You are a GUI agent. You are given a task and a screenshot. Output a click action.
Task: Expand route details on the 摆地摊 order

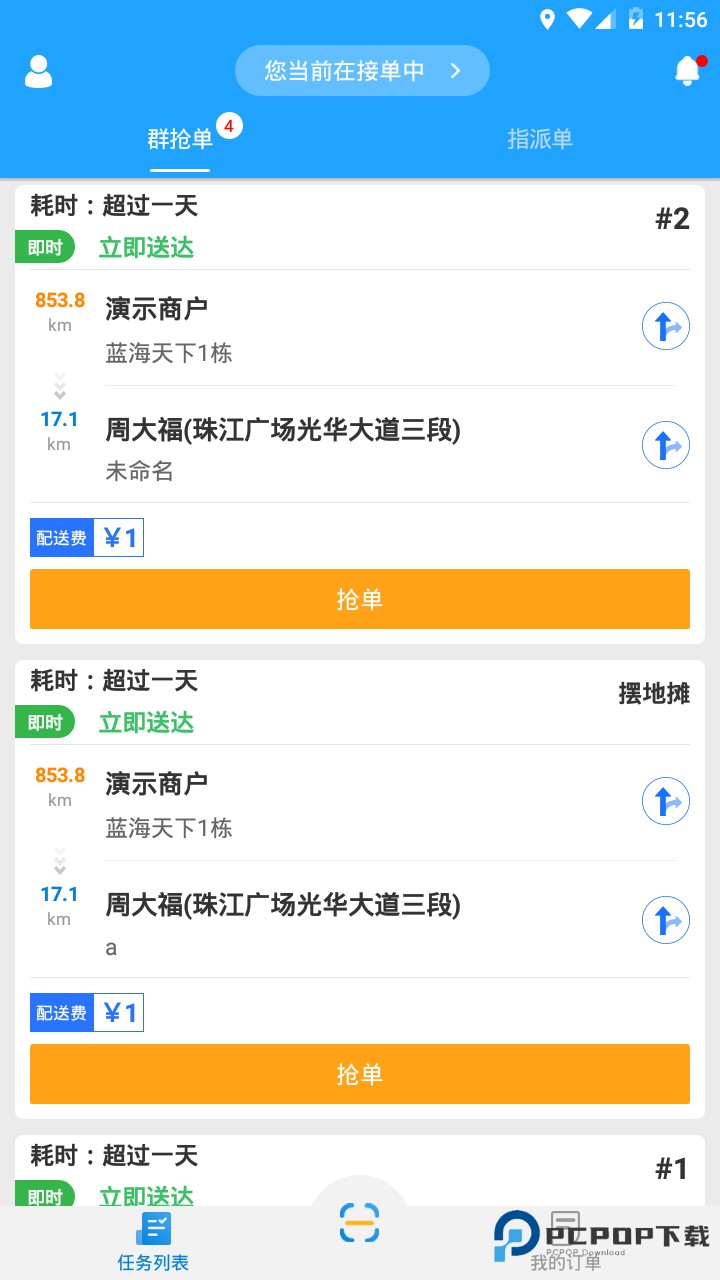60,859
